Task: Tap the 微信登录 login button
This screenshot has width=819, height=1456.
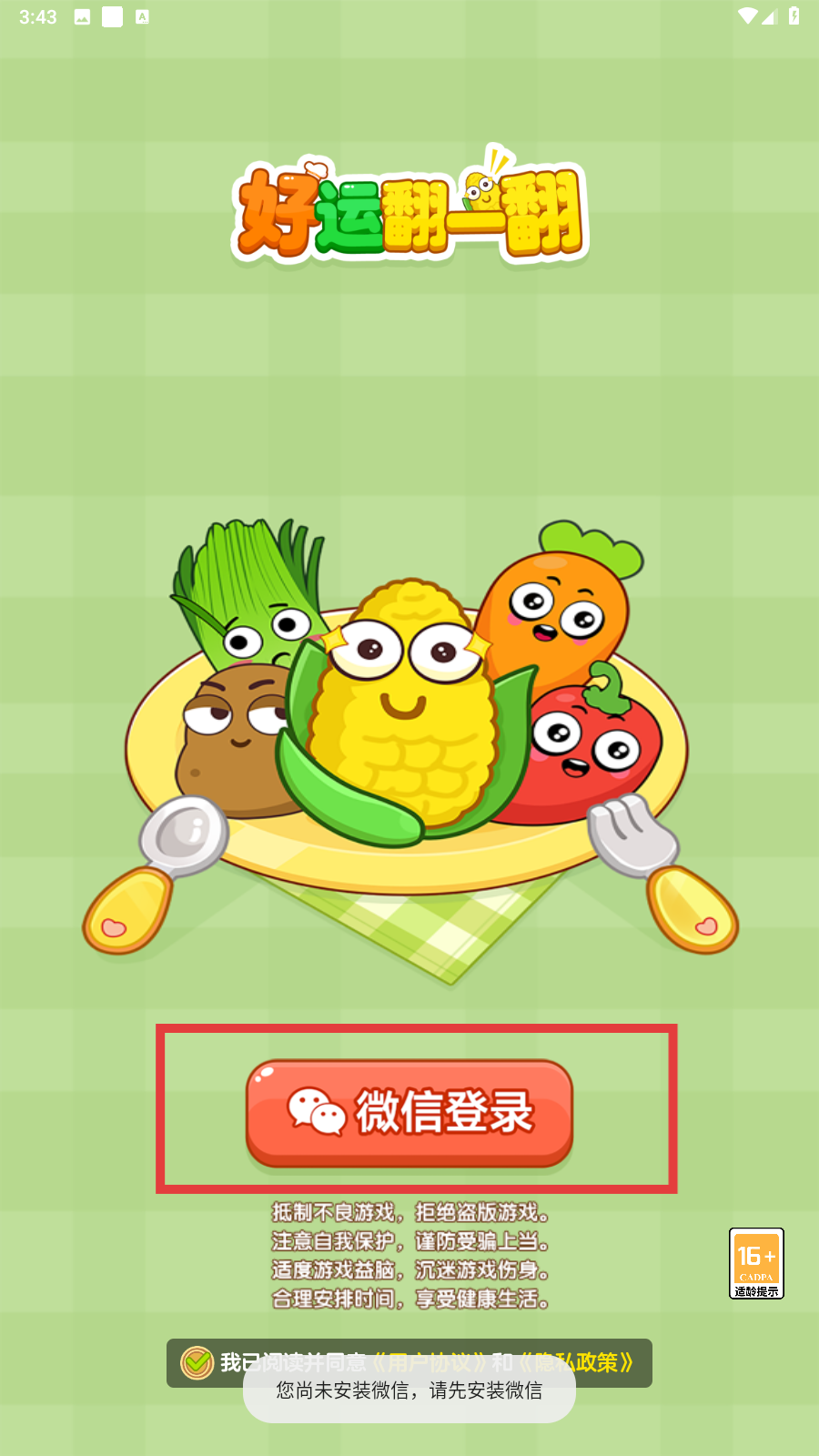Action: tap(409, 1112)
